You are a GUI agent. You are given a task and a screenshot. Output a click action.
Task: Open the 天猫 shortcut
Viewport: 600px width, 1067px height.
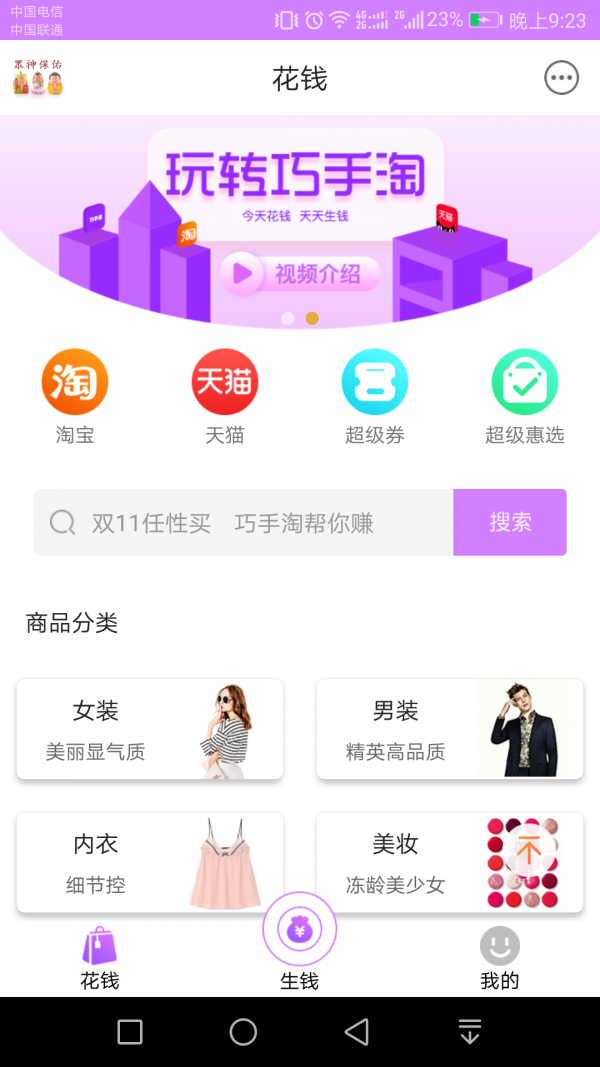pyautogui.click(x=225, y=396)
